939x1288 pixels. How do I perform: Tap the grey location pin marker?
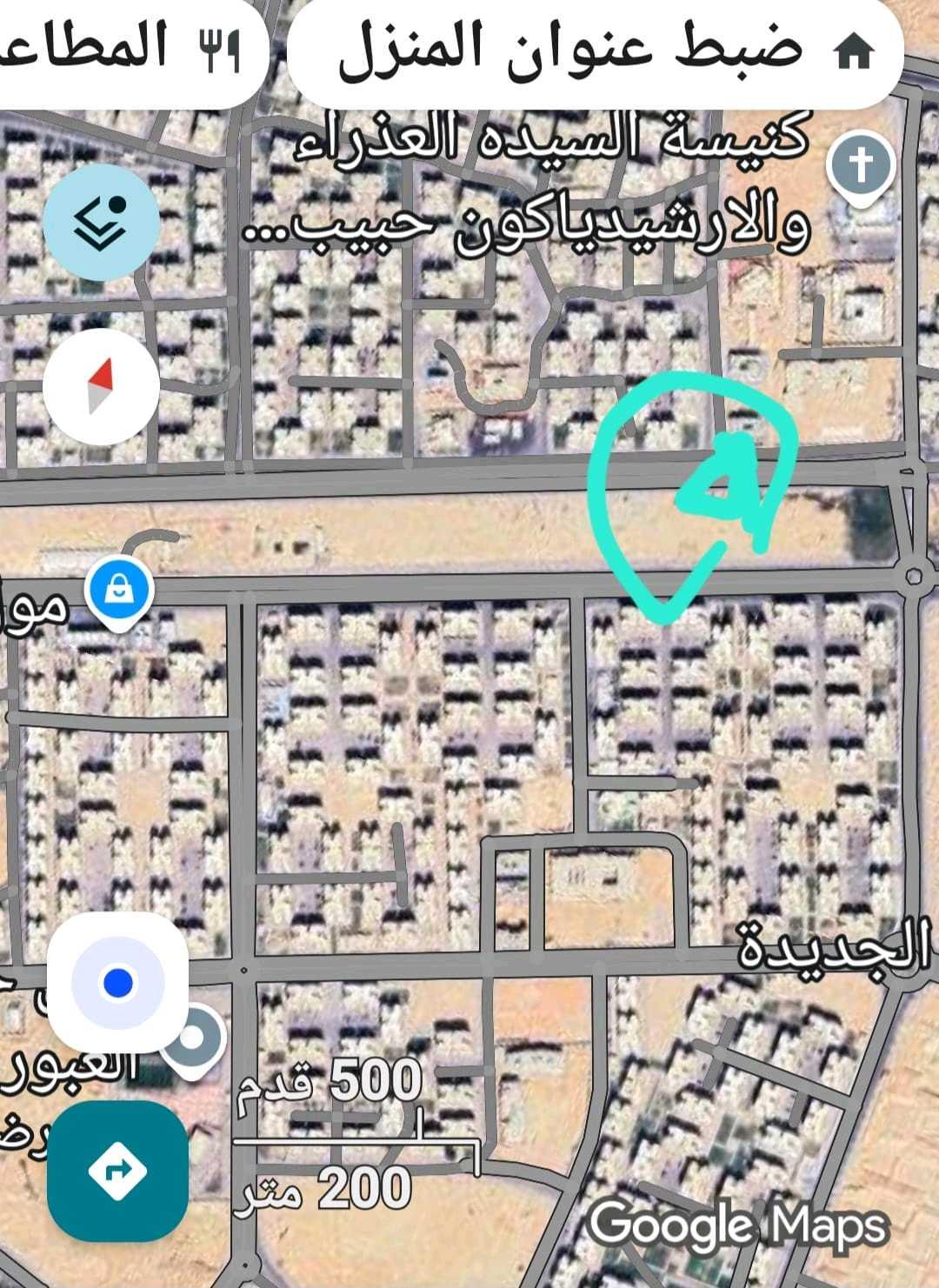click(195, 1038)
